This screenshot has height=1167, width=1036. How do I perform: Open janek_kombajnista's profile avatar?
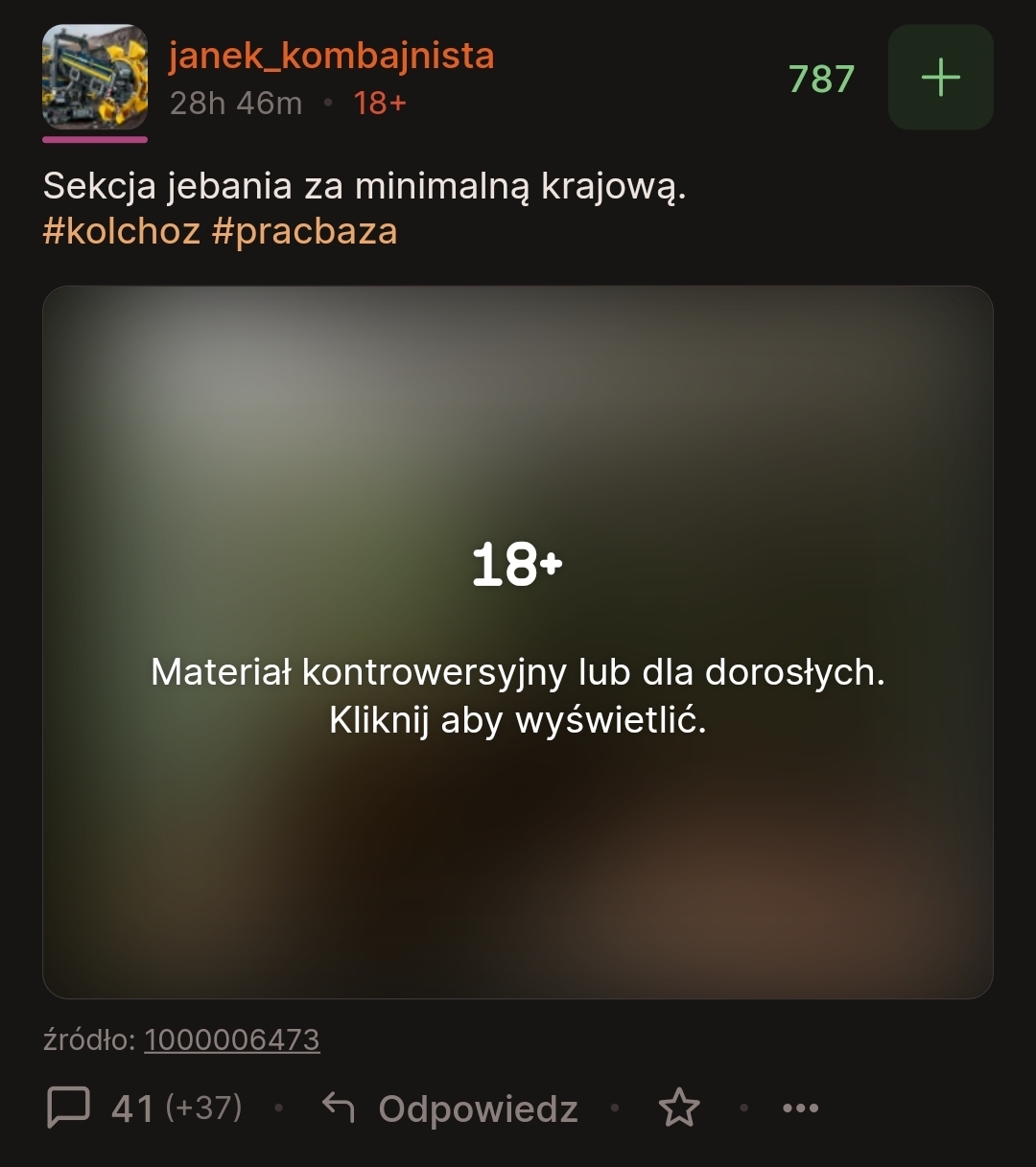[x=95, y=77]
